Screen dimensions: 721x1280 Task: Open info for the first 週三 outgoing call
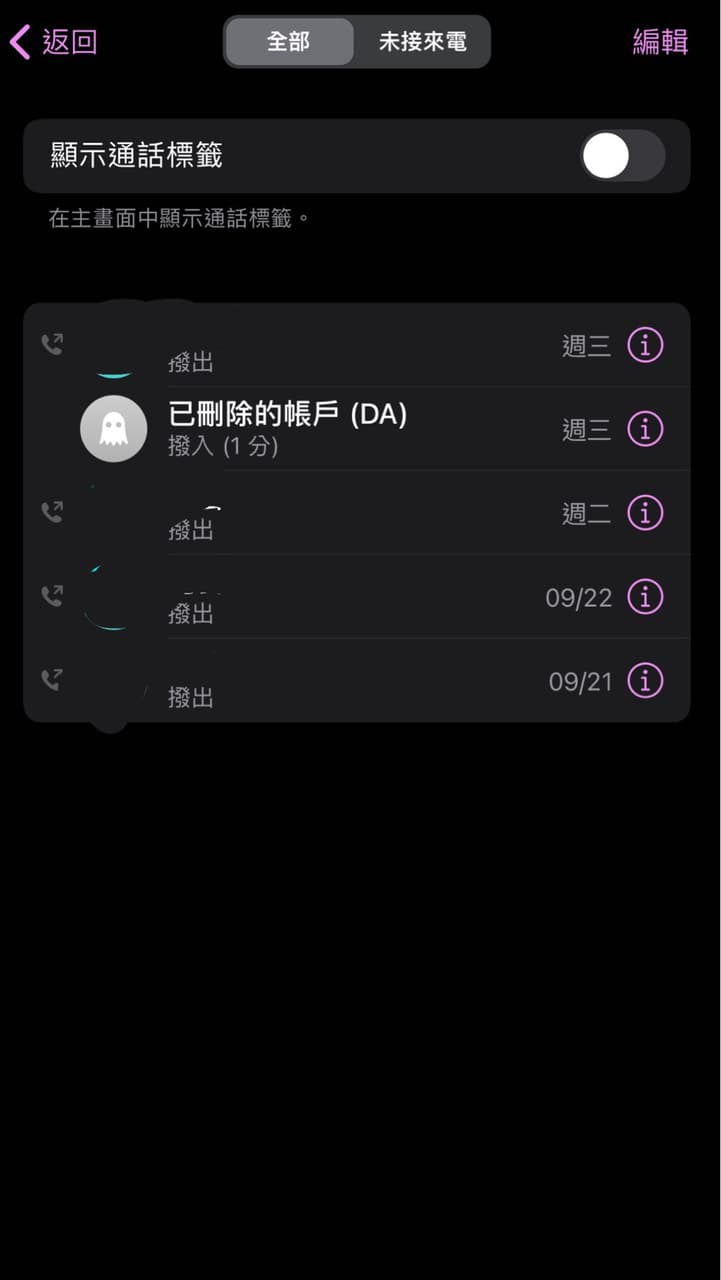[x=645, y=344]
